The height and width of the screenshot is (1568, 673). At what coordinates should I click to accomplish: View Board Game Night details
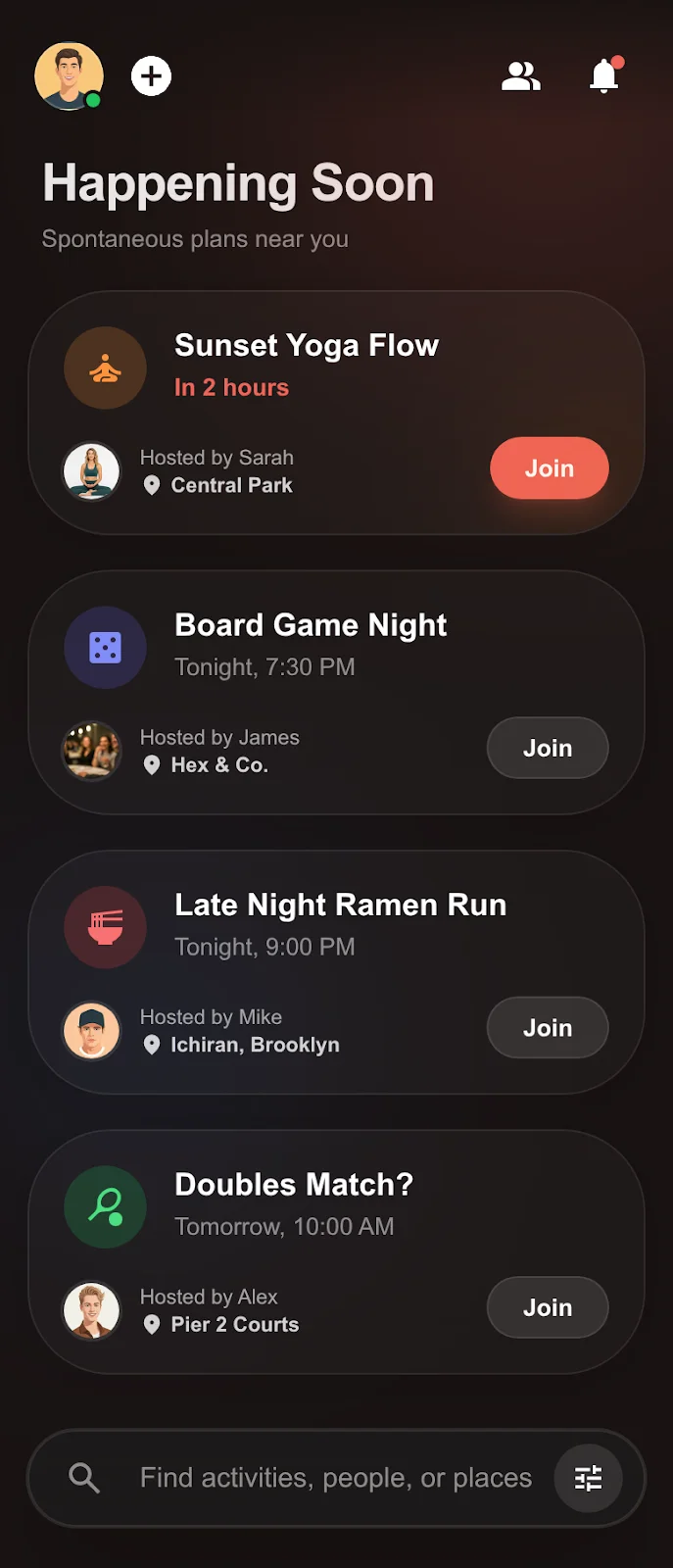310,625
